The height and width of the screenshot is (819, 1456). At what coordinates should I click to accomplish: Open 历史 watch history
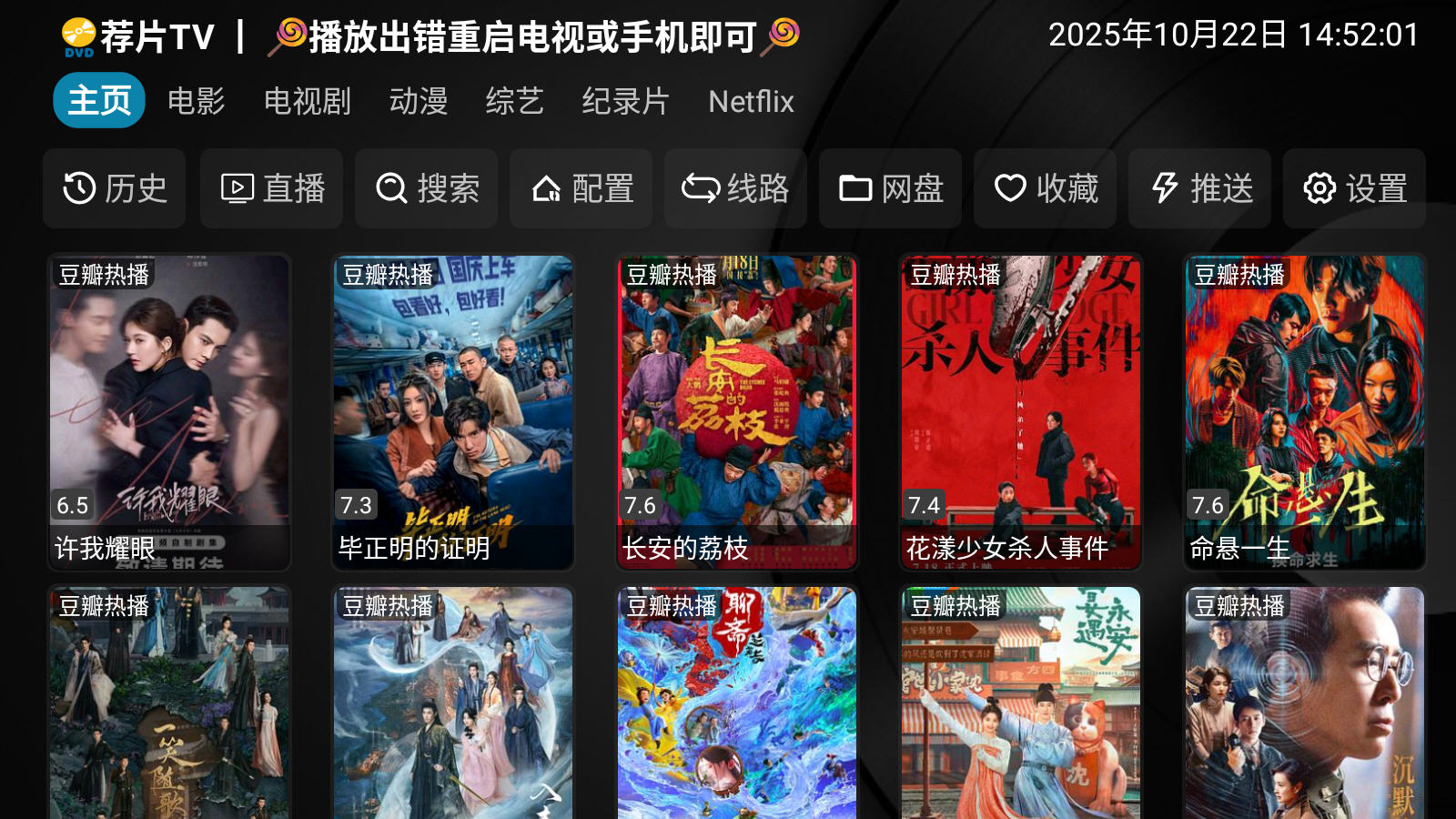(x=115, y=188)
